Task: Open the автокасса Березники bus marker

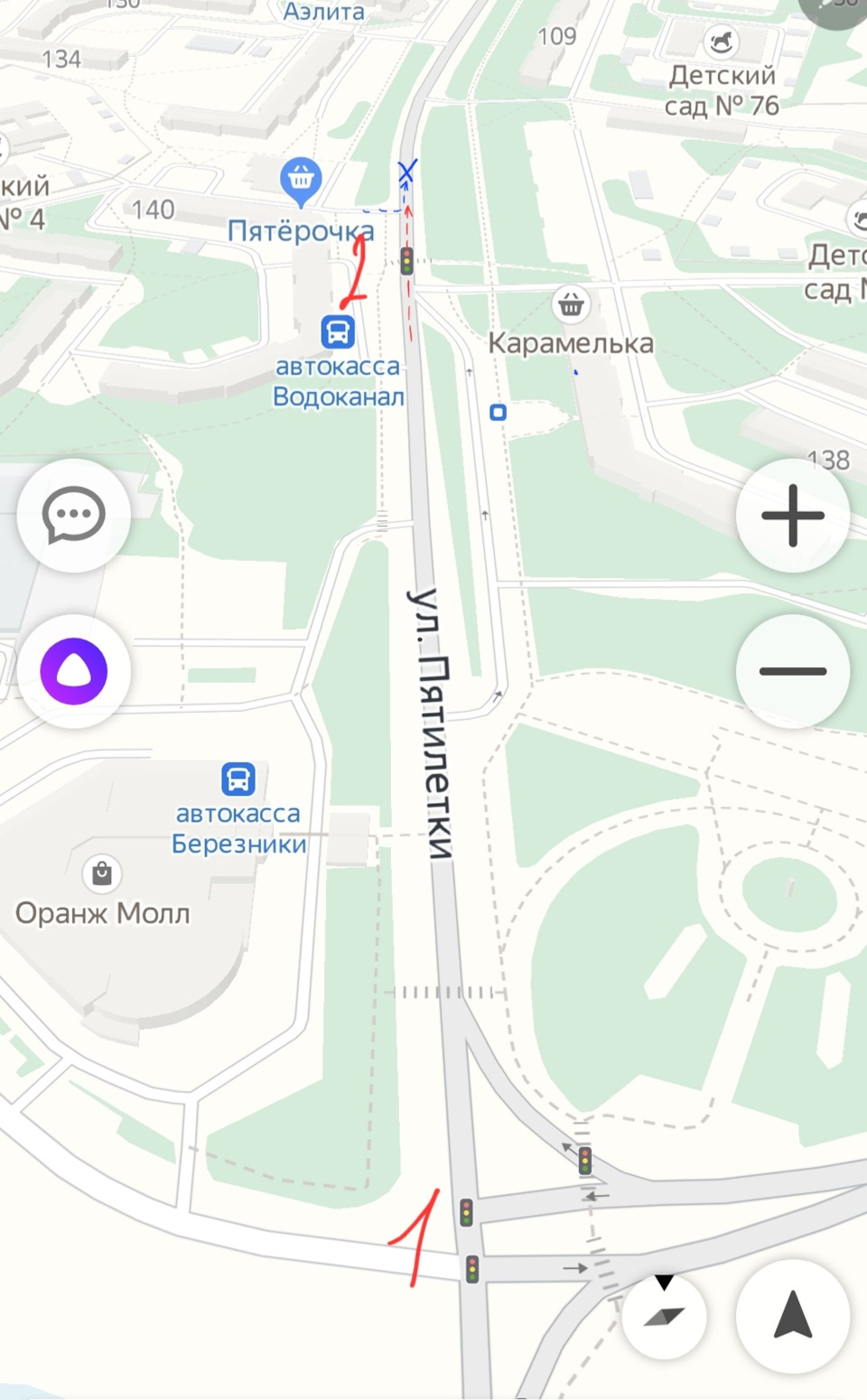Action: 238,779
